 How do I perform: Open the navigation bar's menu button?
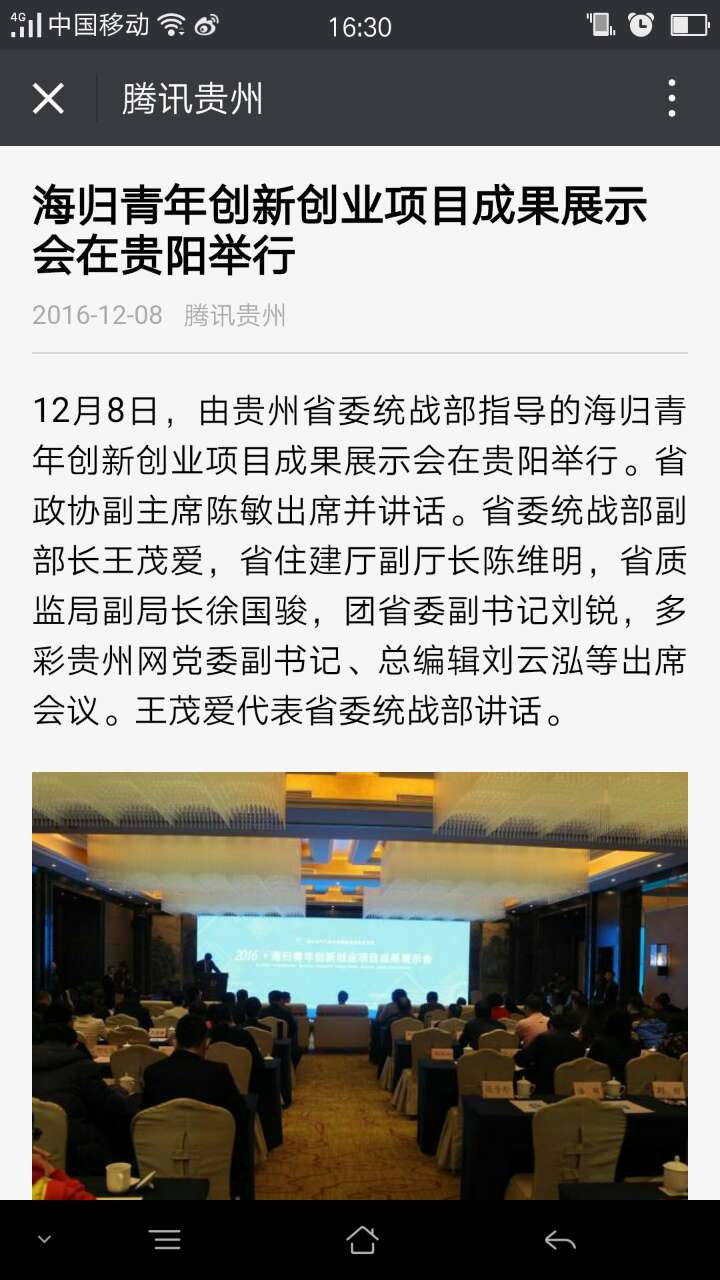166,1241
